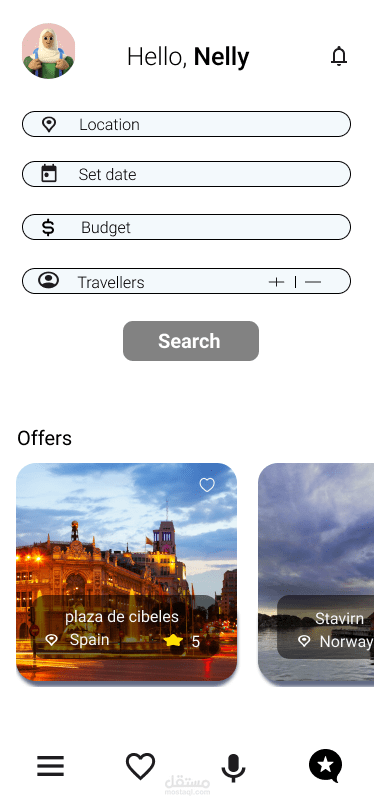Open the plaza de cibeles card
The height and width of the screenshot is (812, 375).
(126, 572)
